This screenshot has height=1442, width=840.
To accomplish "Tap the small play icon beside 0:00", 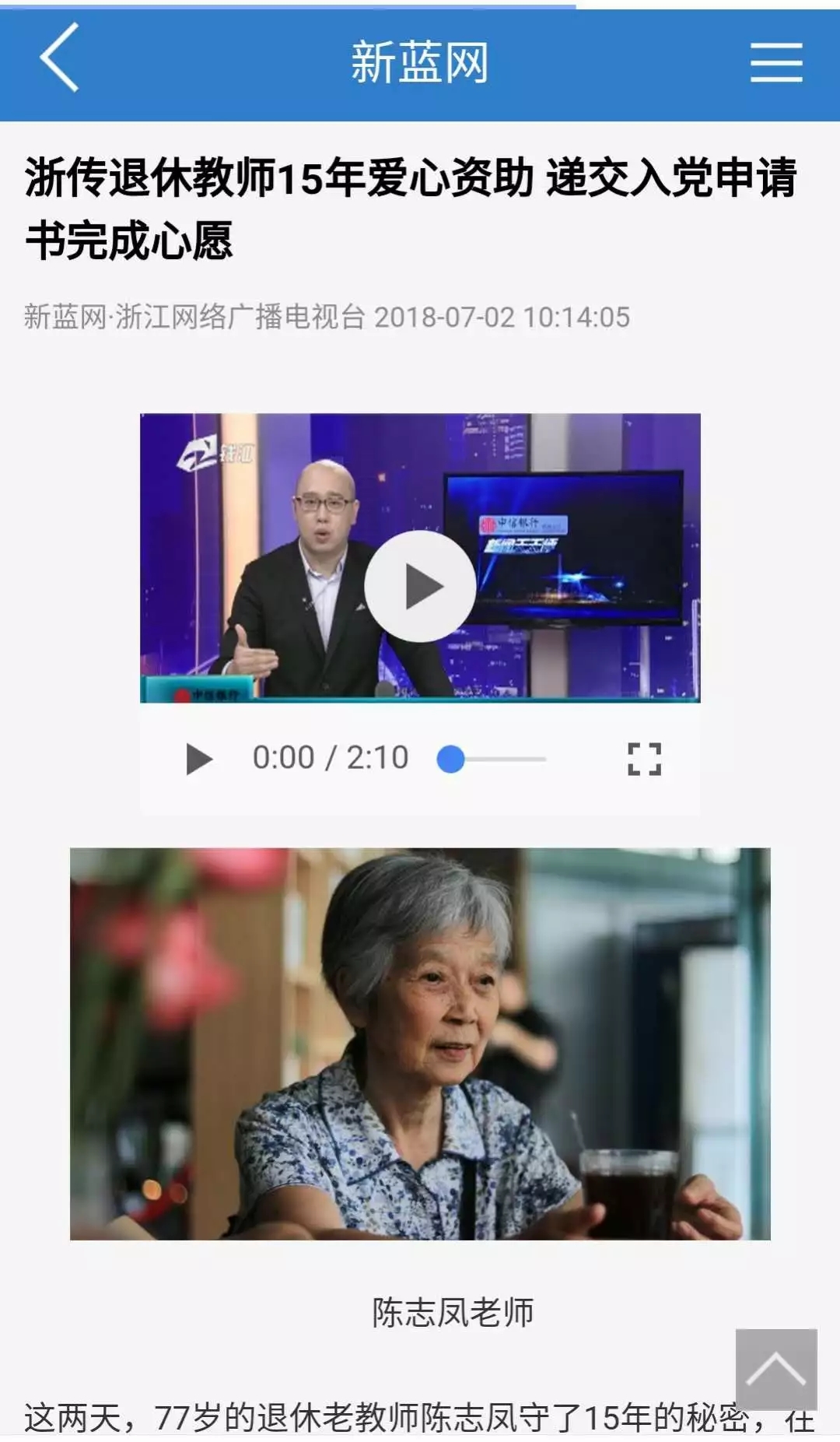I will (x=198, y=759).
